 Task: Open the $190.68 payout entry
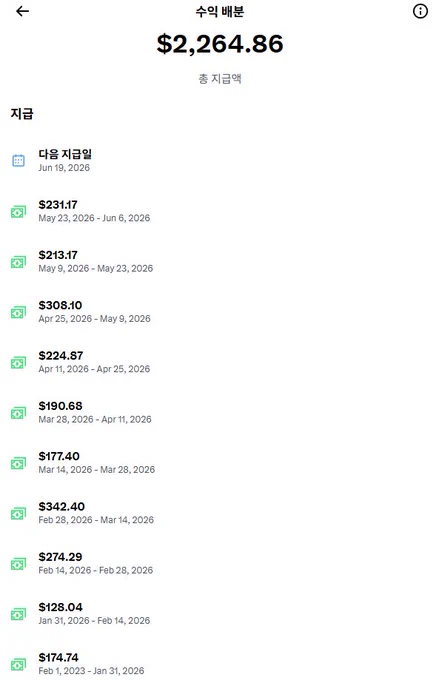tap(220, 412)
